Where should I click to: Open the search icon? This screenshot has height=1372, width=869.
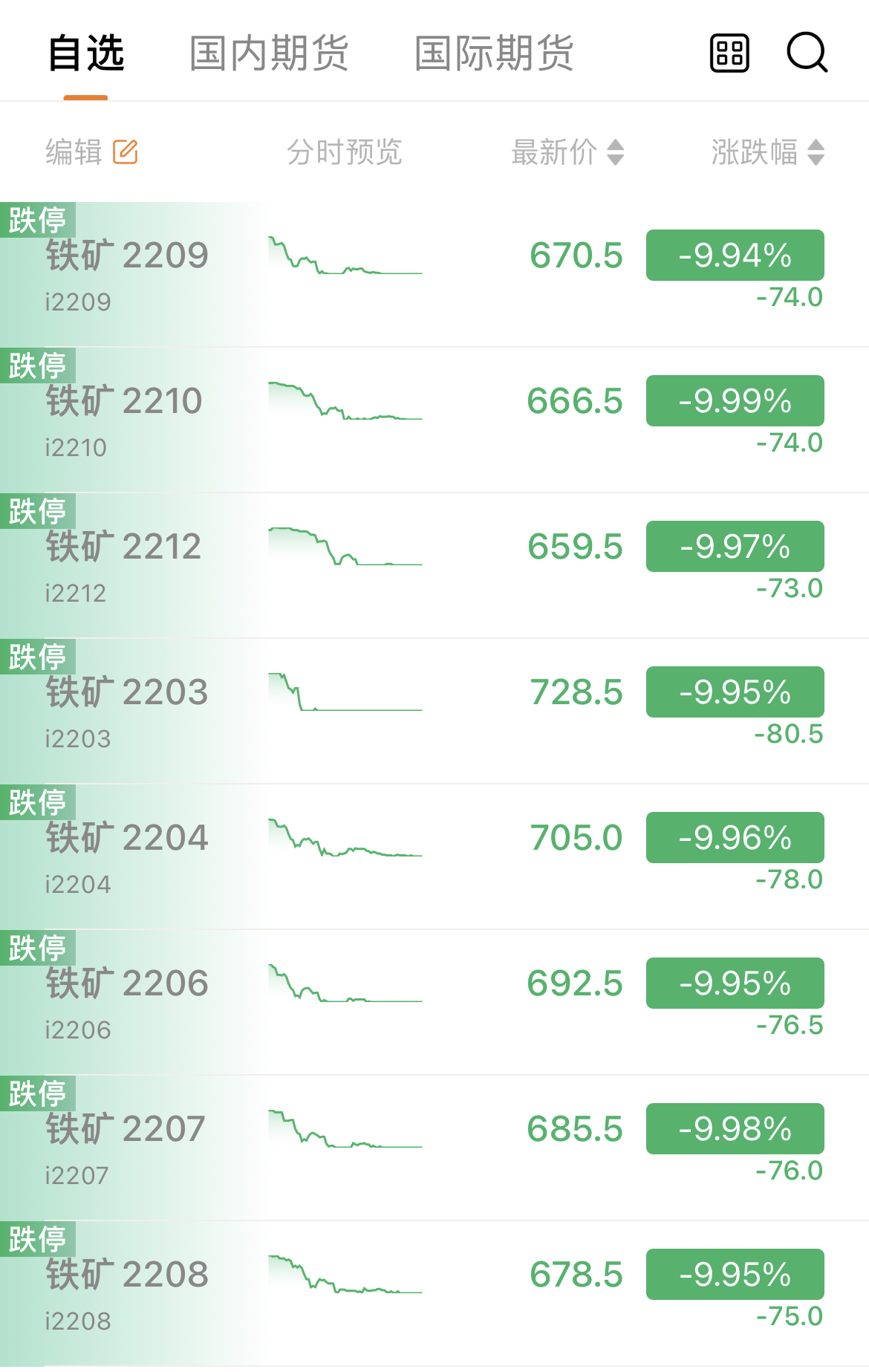pyautogui.click(x=807, y=53)
